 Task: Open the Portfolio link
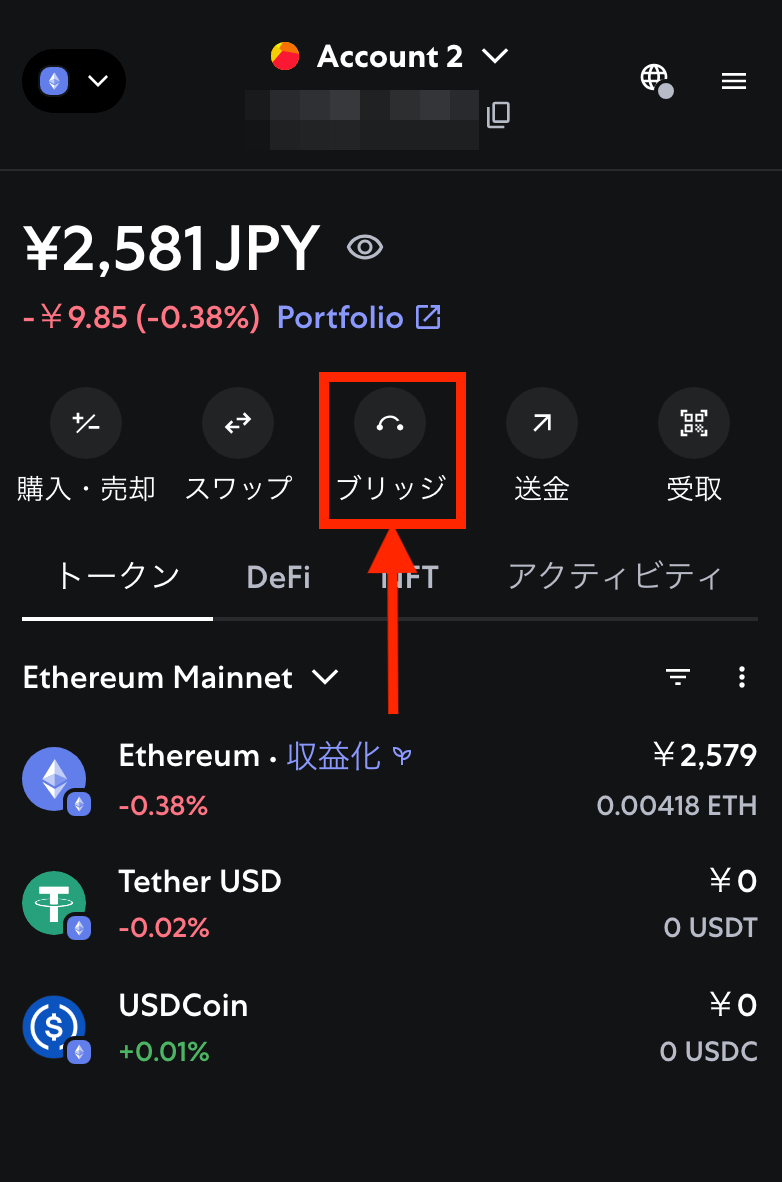(359, 317)
